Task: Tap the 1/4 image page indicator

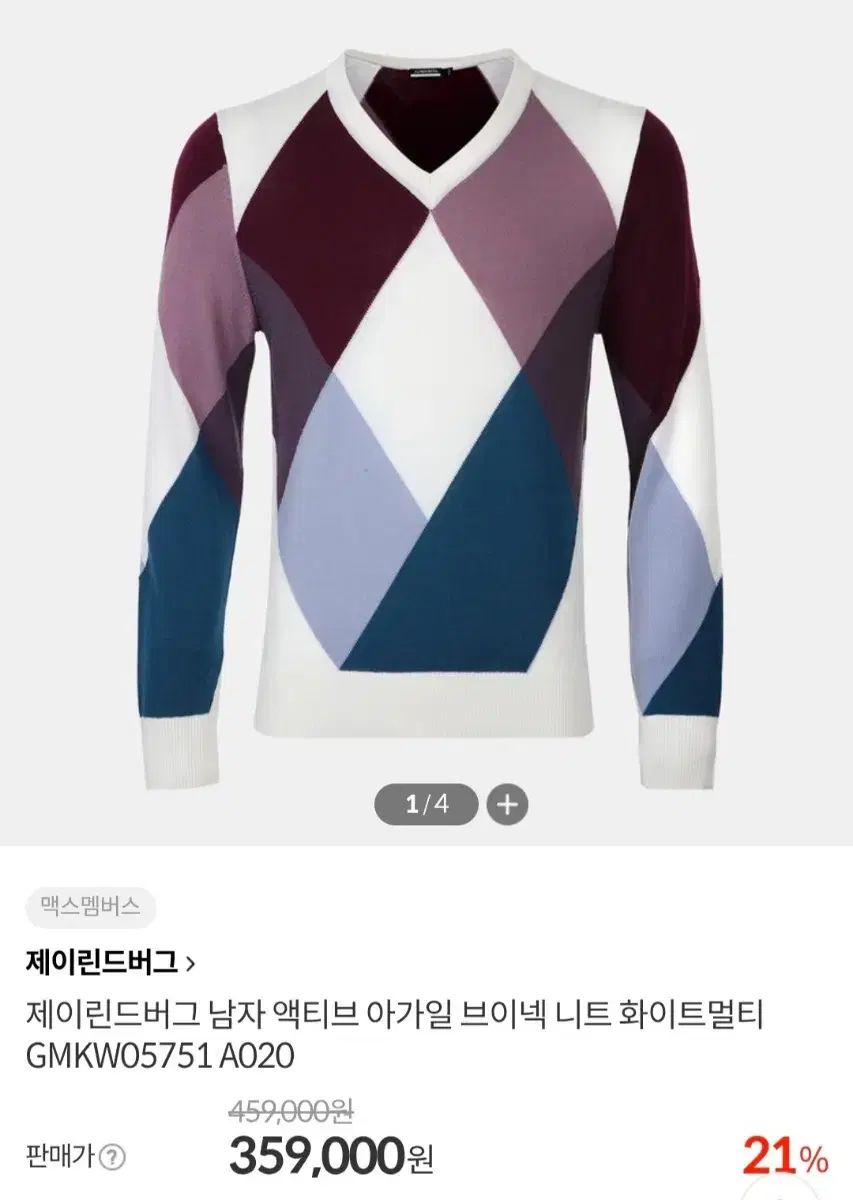Action: click(x=427, y=804)
